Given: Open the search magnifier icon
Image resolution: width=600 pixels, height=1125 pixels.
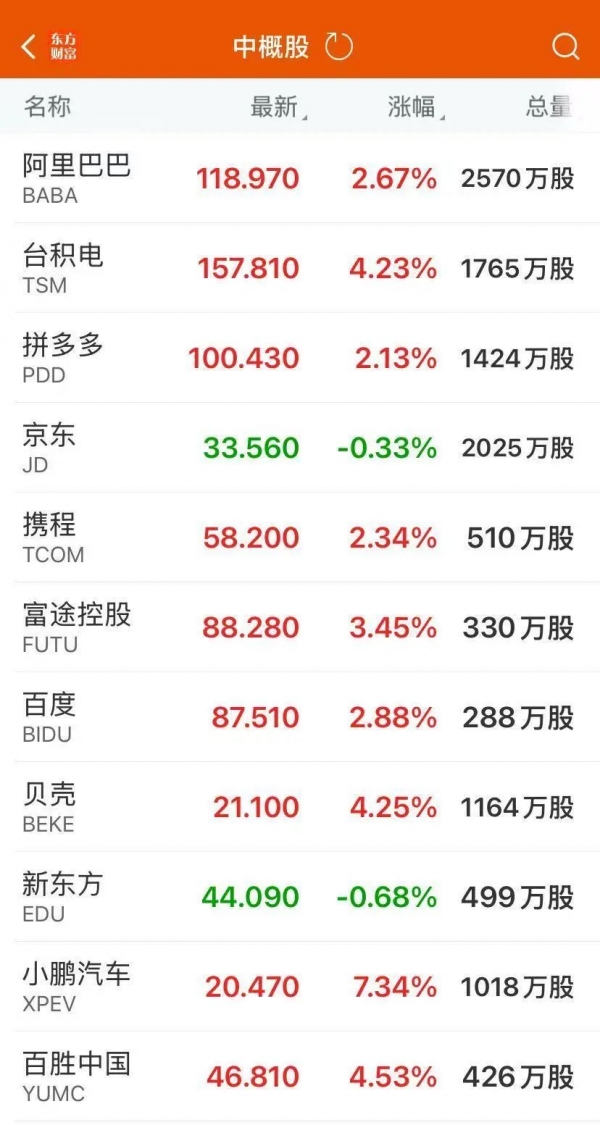Looking at the screenshot, I should (565, 46).
